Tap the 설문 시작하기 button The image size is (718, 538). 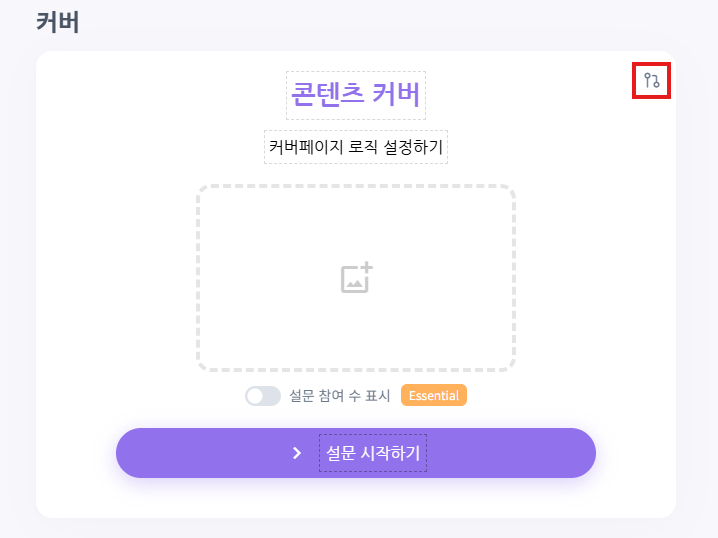(356, 453)
